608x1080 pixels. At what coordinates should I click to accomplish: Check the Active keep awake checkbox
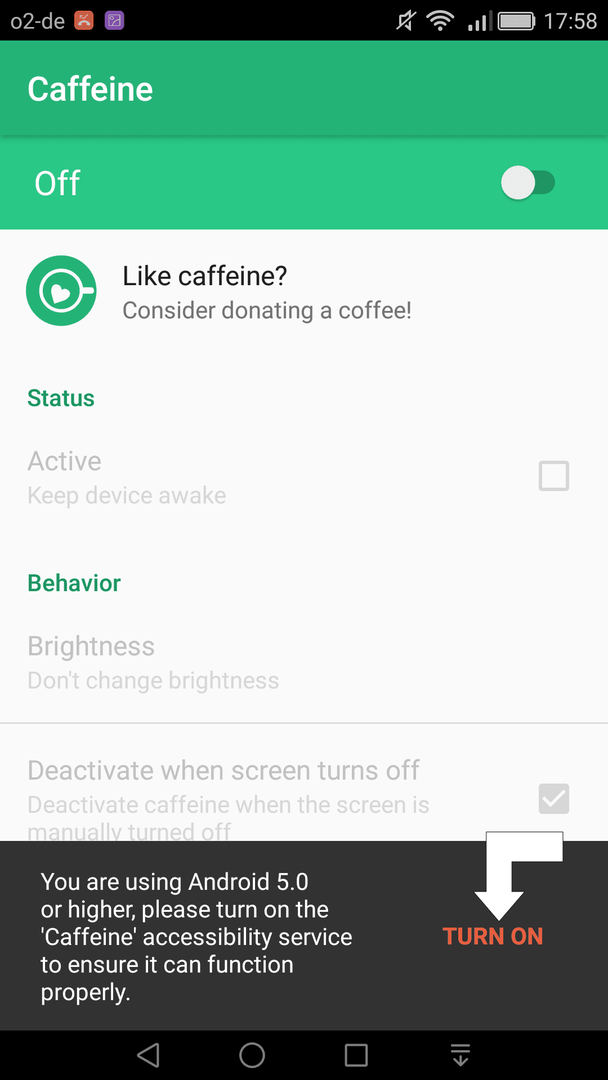tap(554, 476)
